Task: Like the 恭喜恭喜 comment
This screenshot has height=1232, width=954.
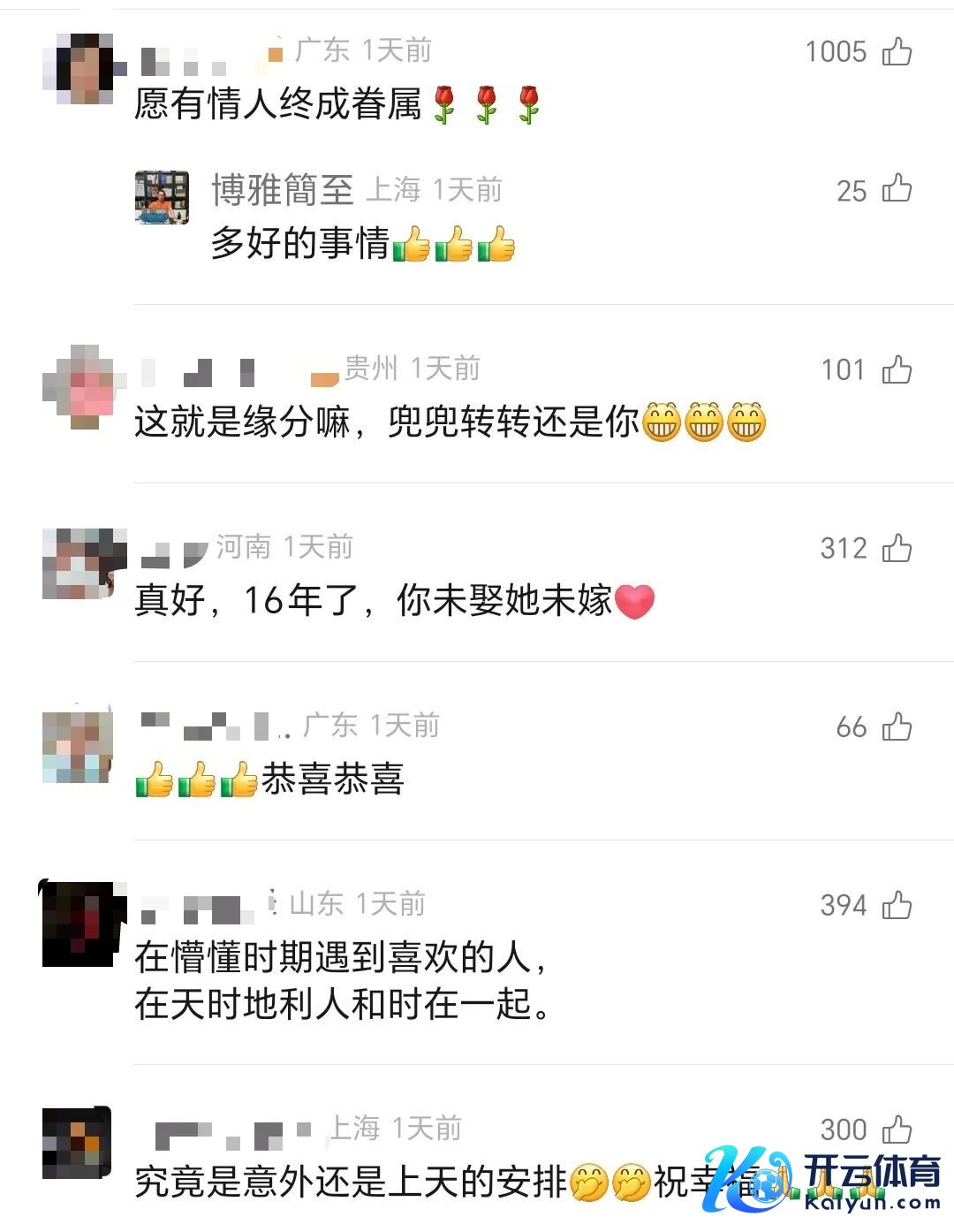Action: coord(897,727)
